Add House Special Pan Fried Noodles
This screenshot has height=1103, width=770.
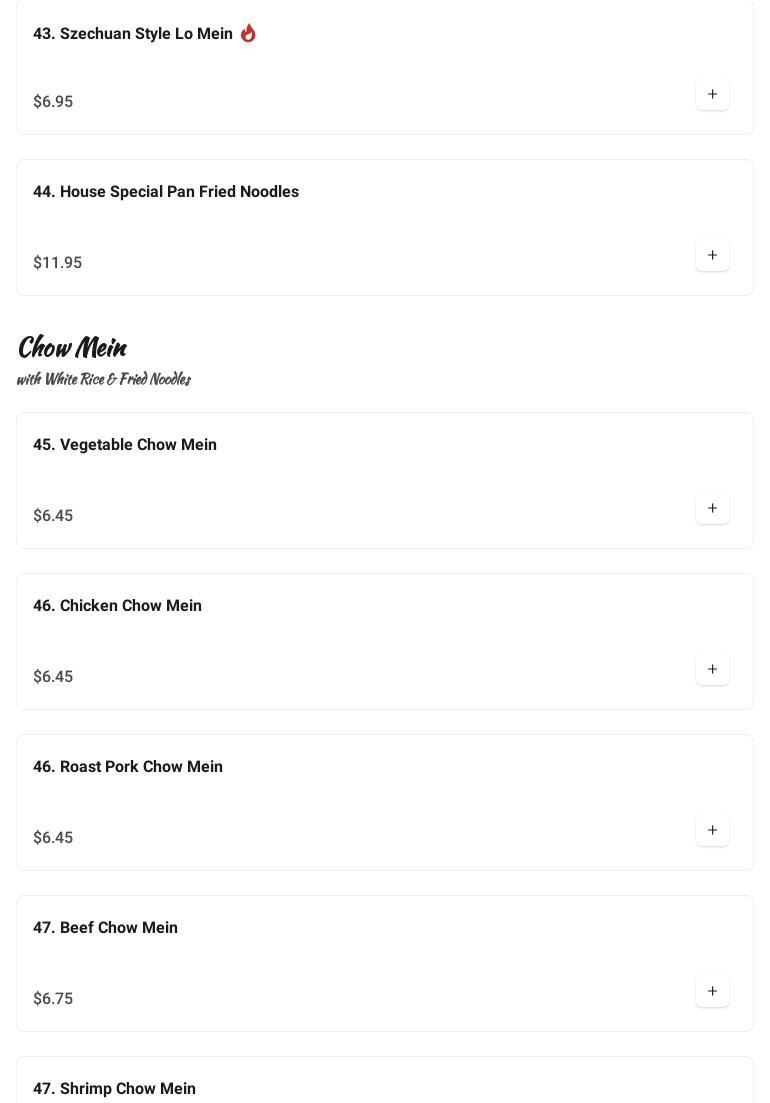pos(712,256)
